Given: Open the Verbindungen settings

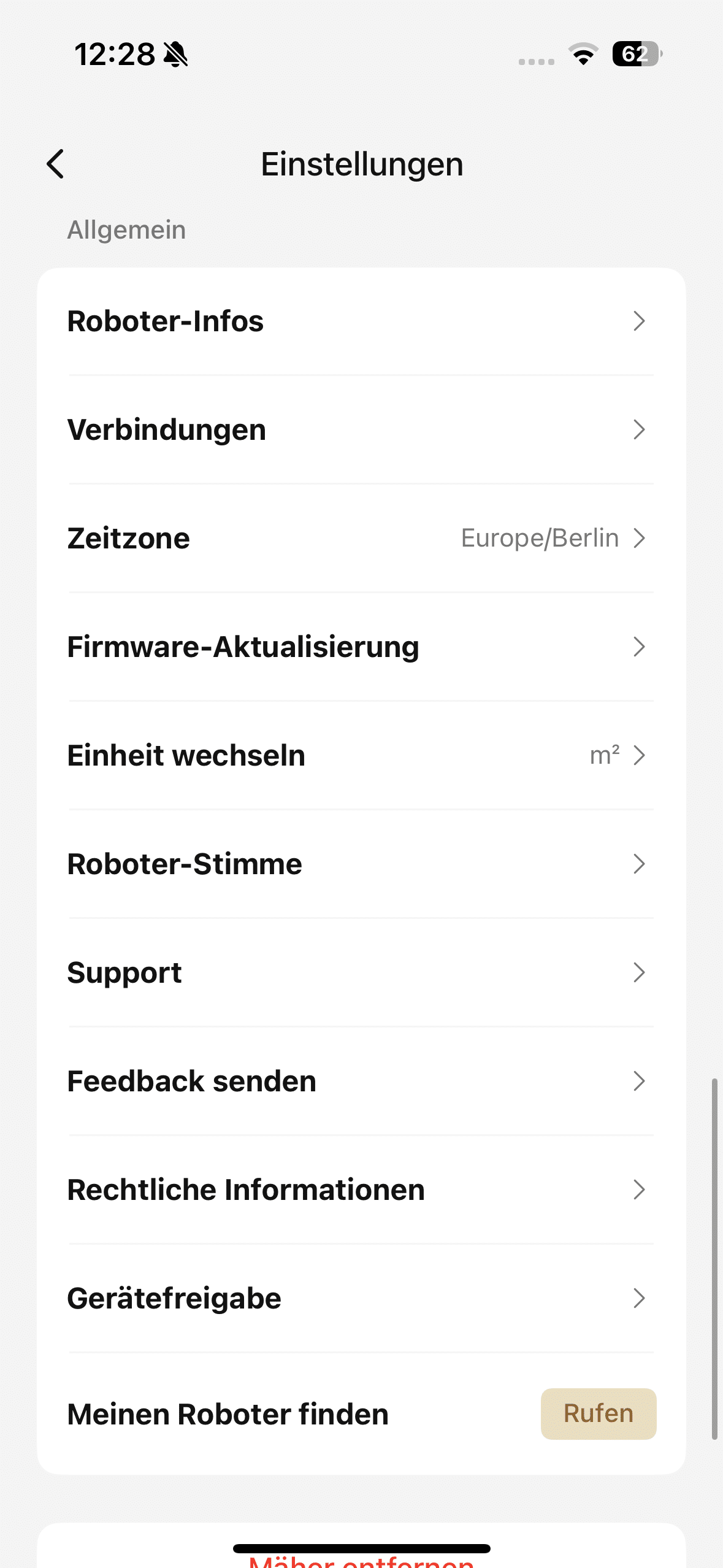Looking at the screenshot, I should (361, 430).
